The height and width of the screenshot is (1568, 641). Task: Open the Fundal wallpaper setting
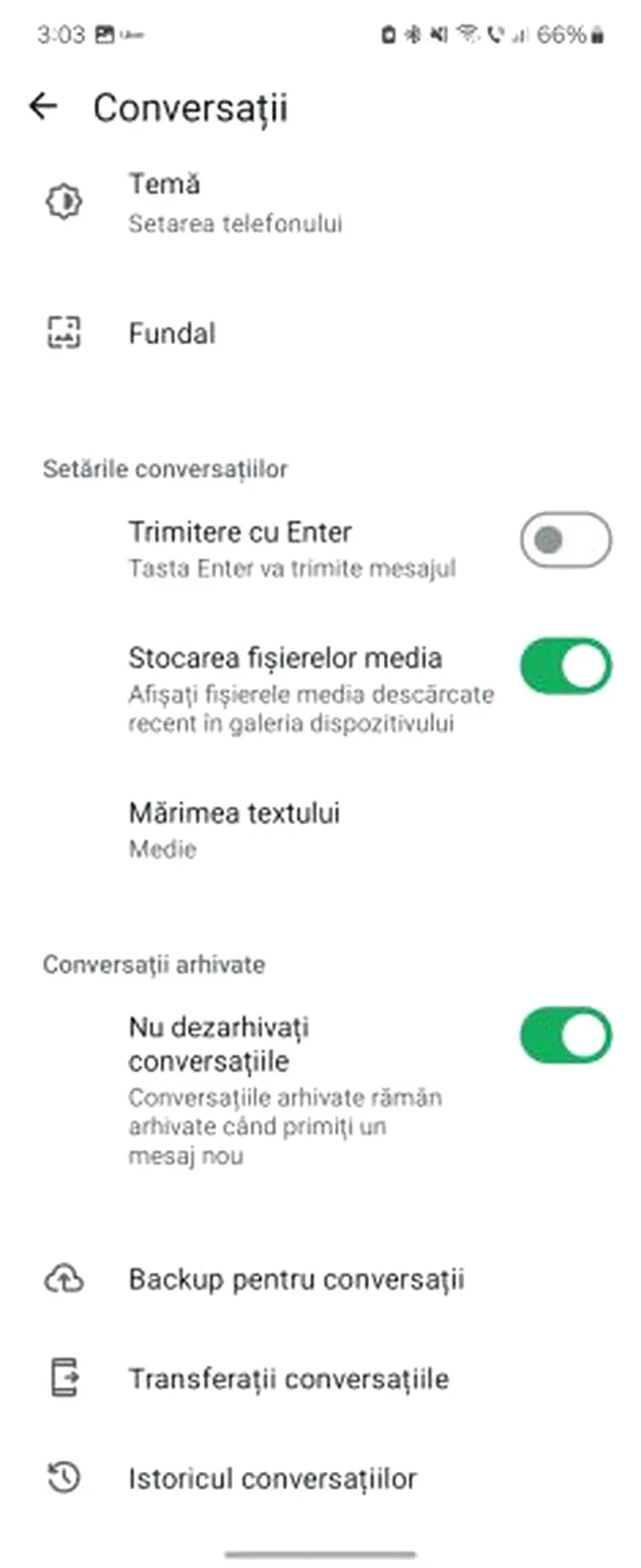(x=172, y=333)
